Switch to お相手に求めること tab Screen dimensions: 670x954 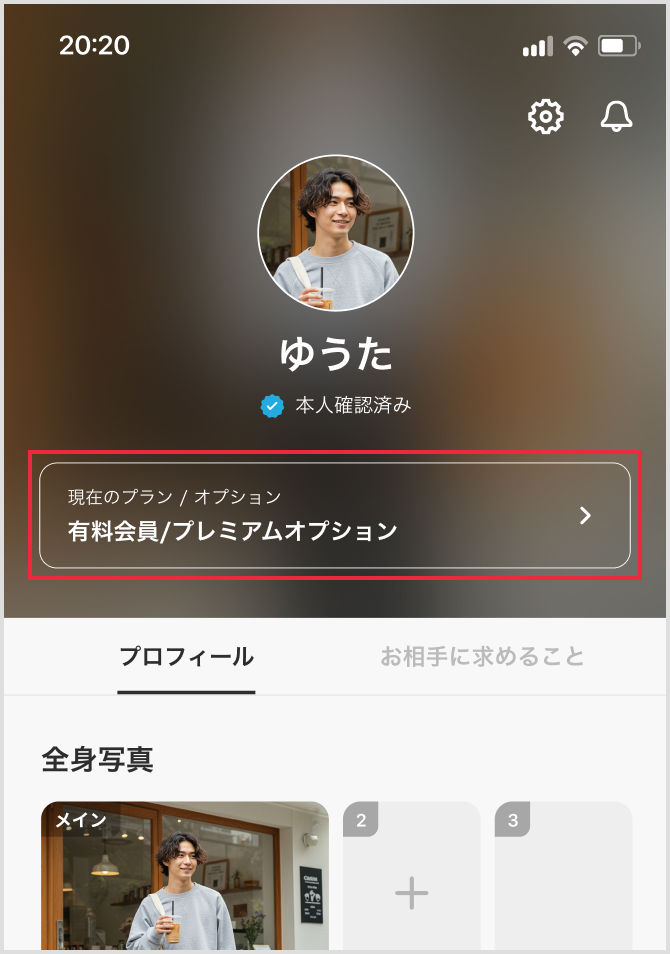point(482,657)
